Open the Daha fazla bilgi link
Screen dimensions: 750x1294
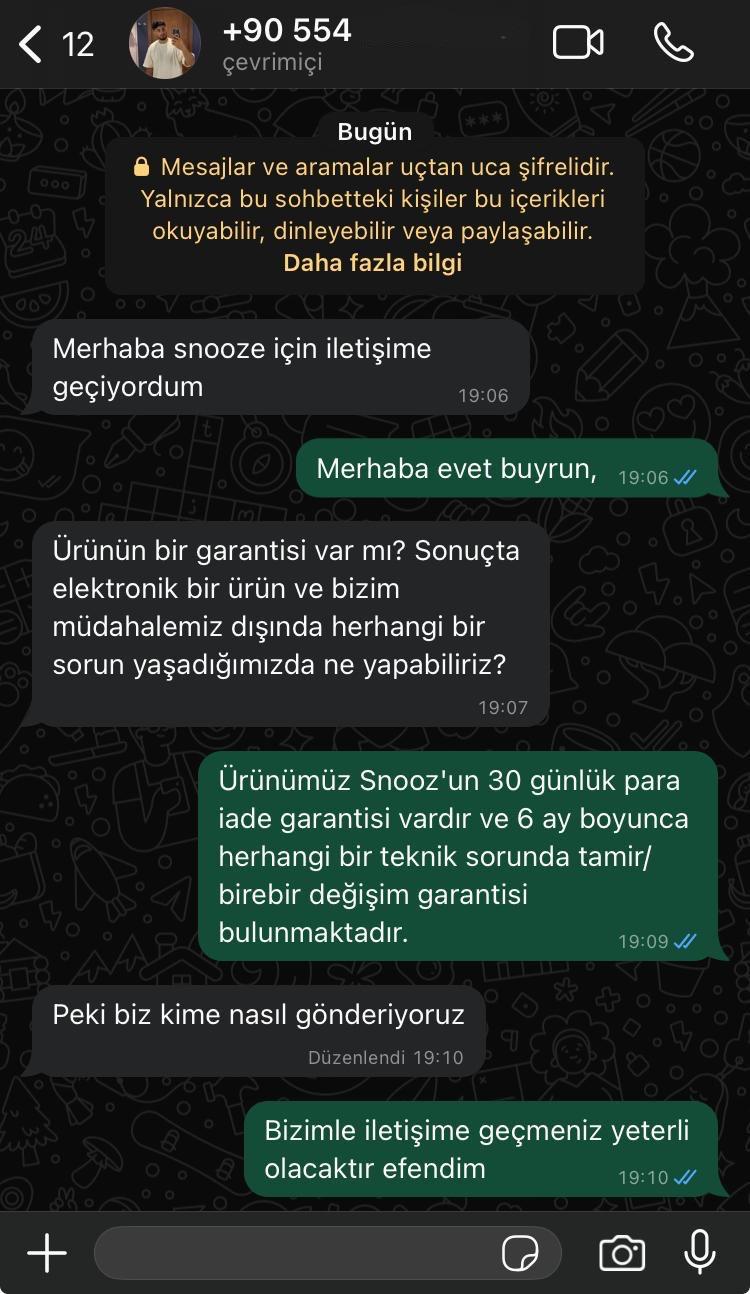[x=373, y=264]
